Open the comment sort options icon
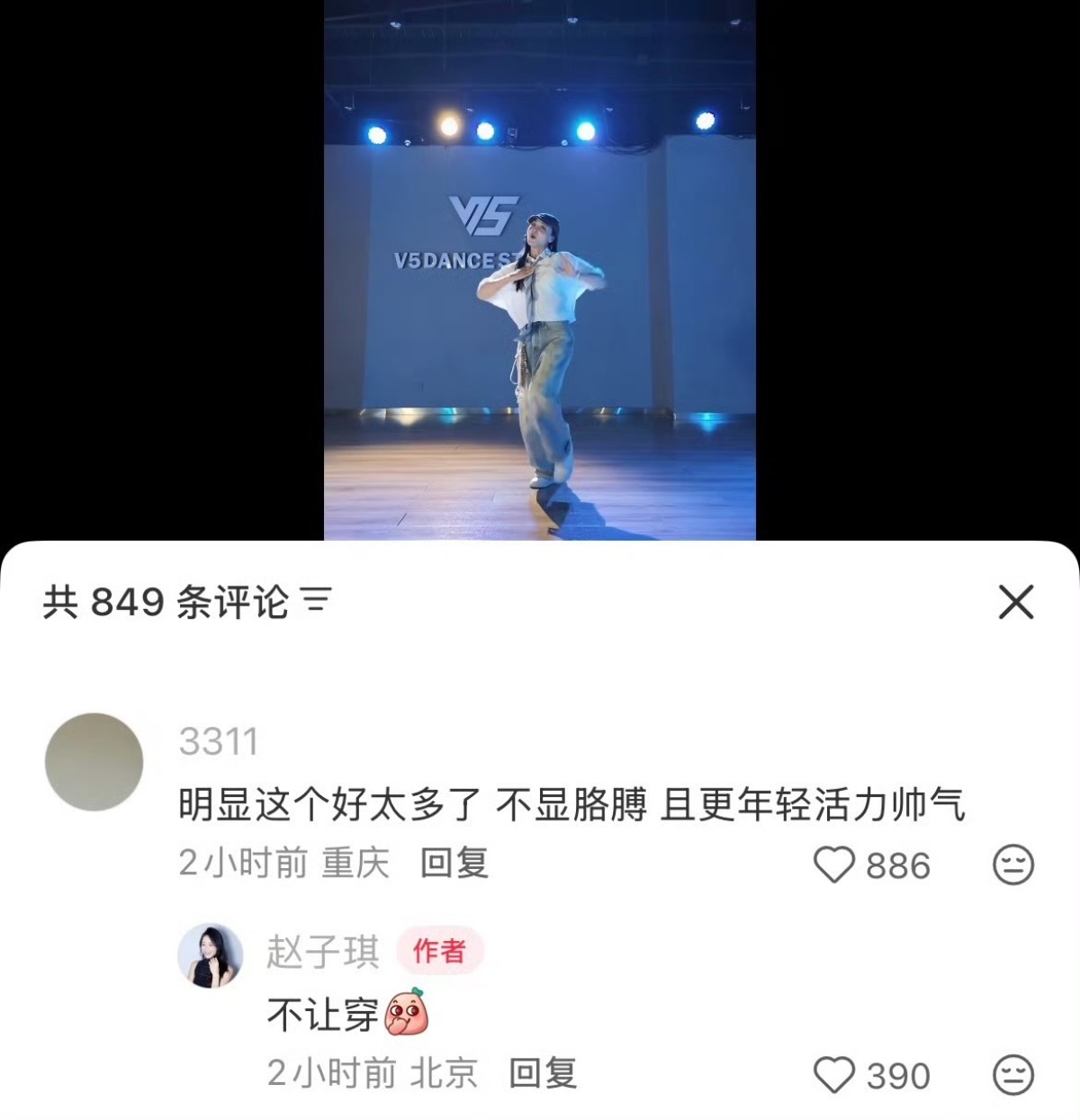Viewport: 1080px width, 1120px height. click(316, 600)
